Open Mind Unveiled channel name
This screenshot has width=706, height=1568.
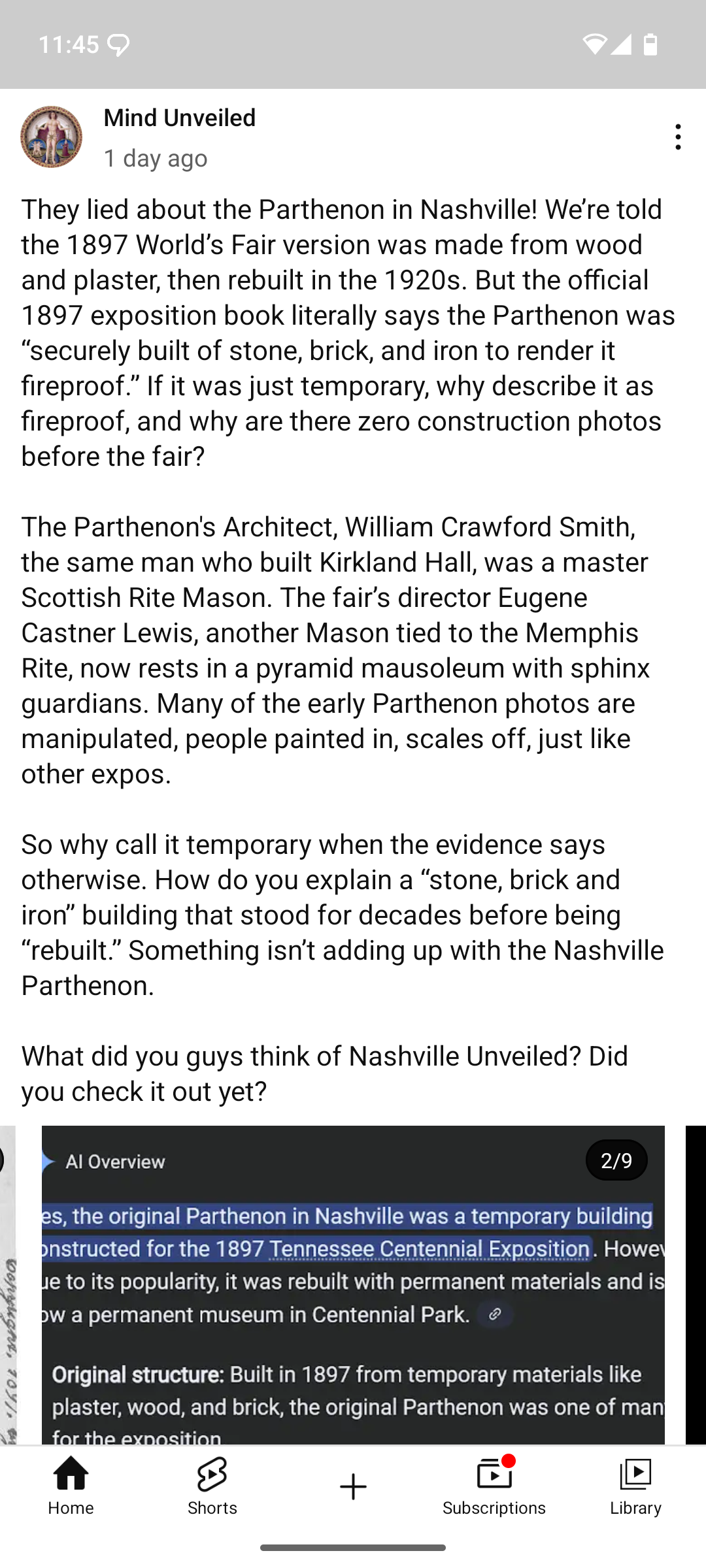pos(180,118)
